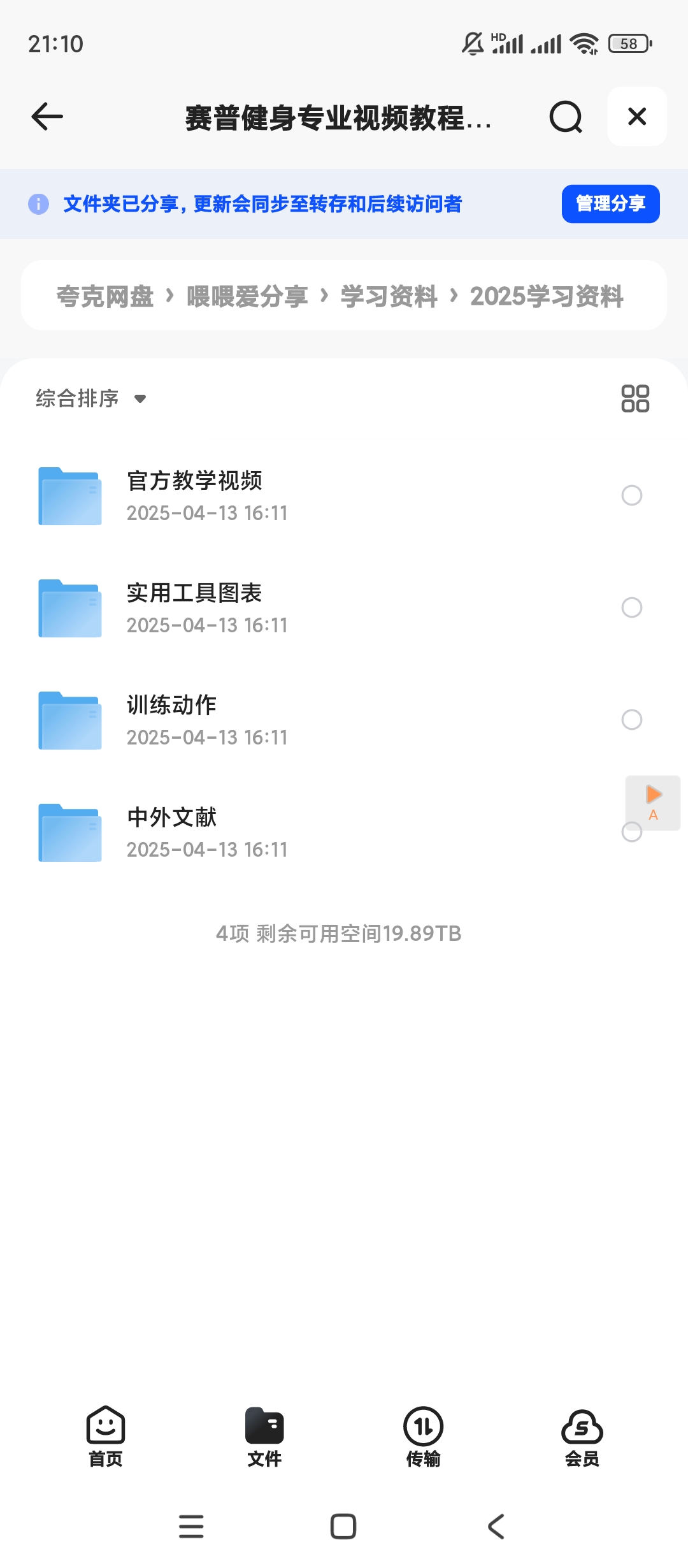Select the circle next to 官方教学视频

[x=631, y=495]
